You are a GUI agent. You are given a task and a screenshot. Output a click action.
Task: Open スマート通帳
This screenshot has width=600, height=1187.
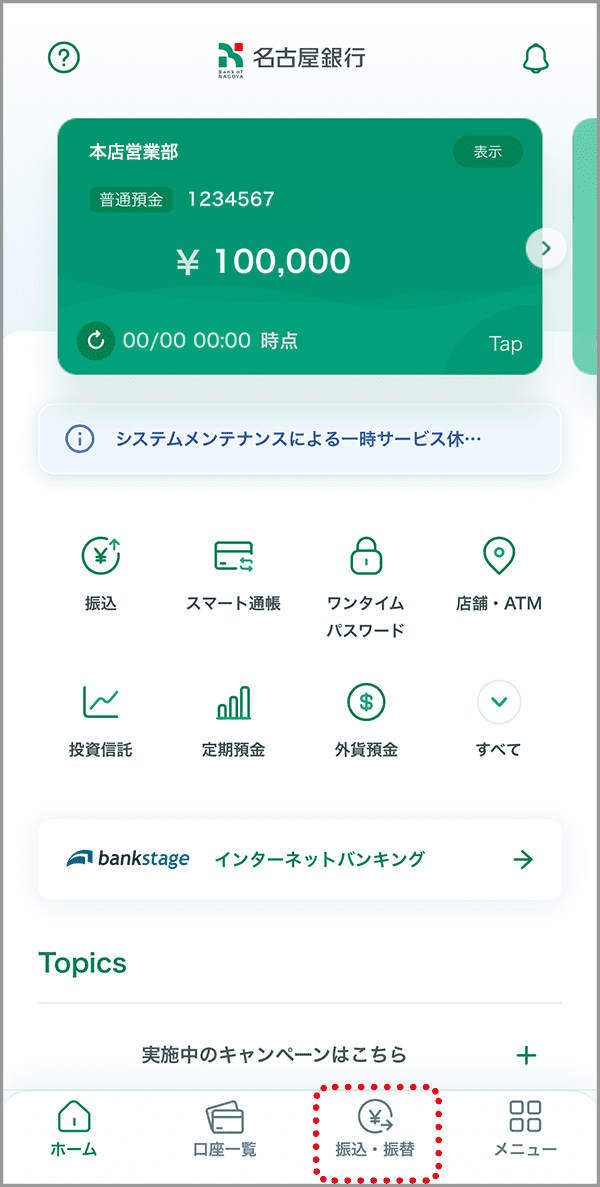tap(233, 574)
